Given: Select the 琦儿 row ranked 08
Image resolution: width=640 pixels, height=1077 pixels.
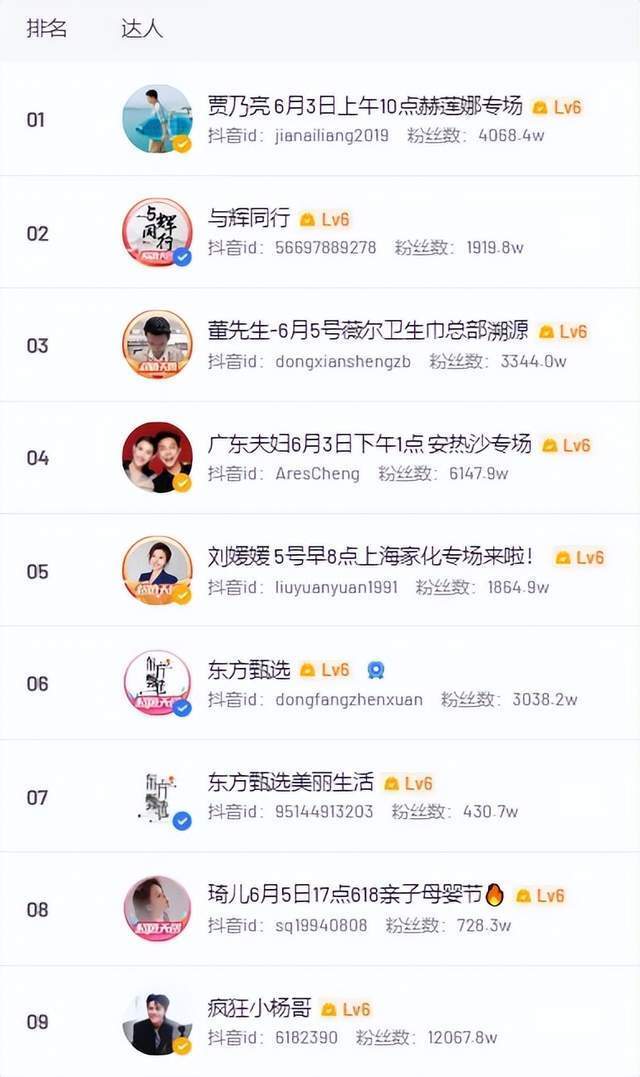Looking at the screenshot, I should click(320, 909).
